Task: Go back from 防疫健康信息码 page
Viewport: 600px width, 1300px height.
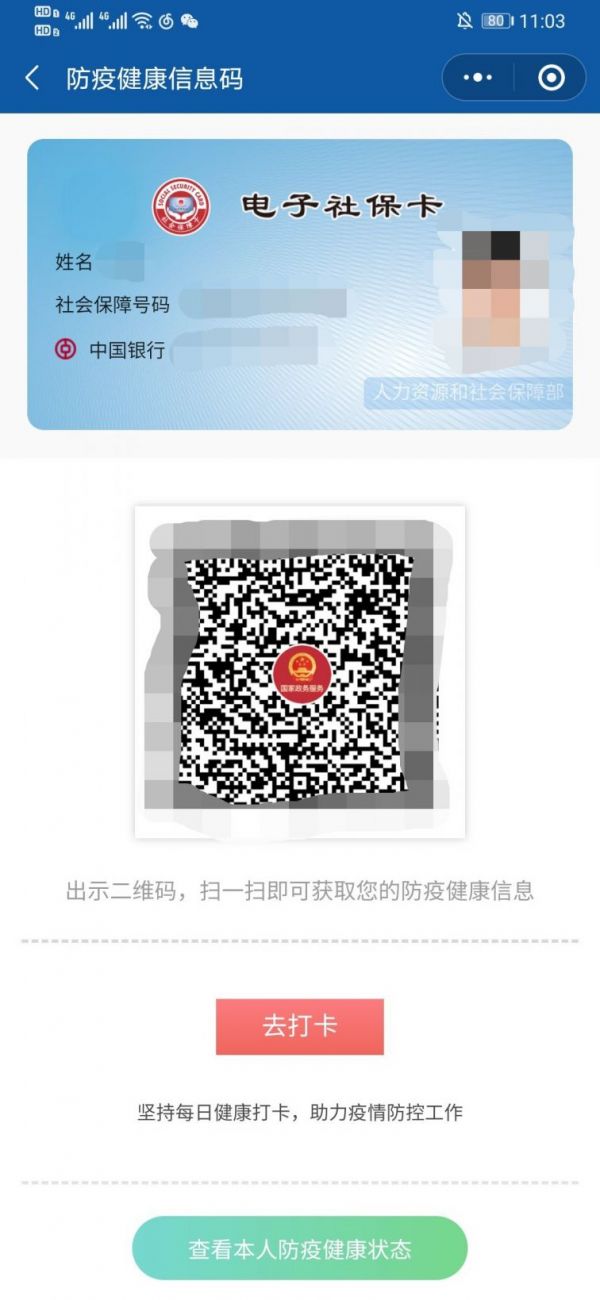Action: pos(33,78)
